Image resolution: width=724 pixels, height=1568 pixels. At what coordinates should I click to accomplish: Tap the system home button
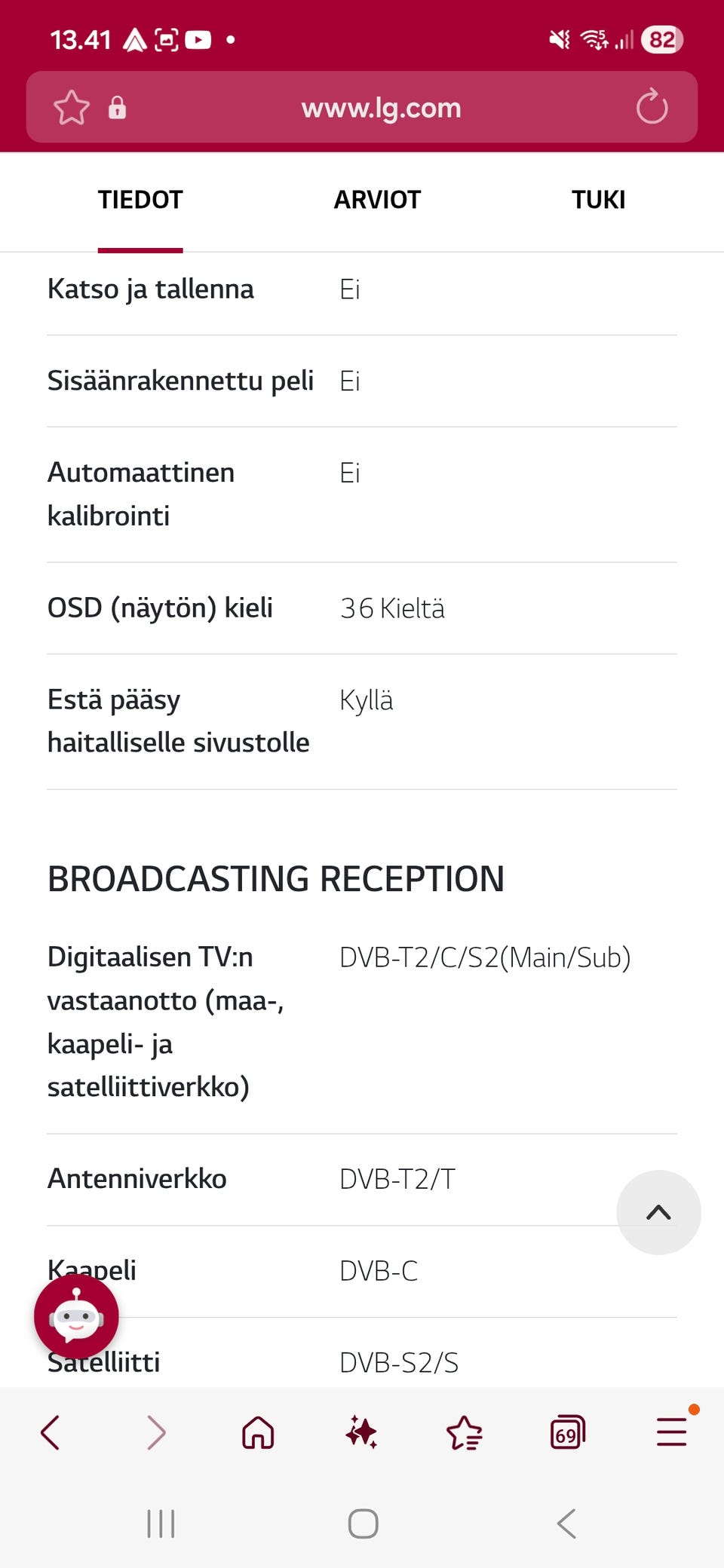(x=363, y=1524)
